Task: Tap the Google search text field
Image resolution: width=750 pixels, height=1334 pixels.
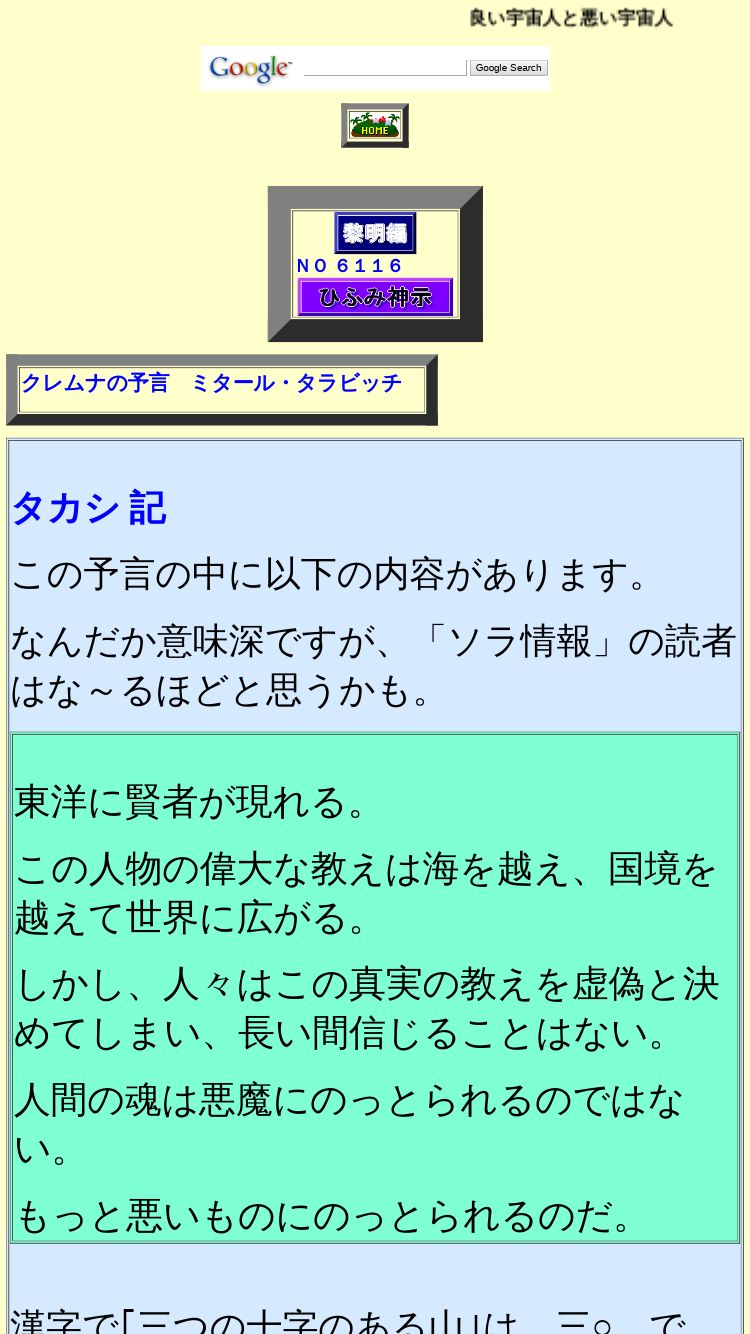Action: [x=385, y=67]
